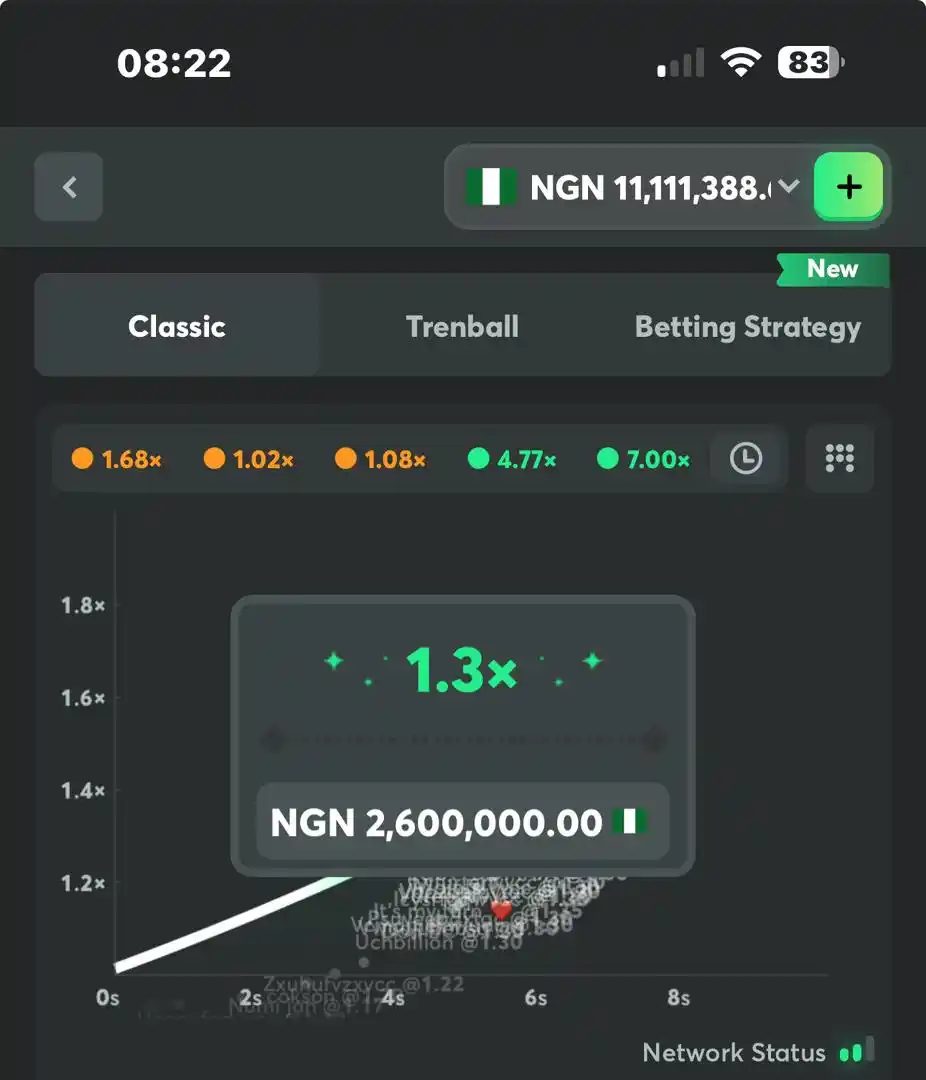Viewport: 926px width, 1080px height.
Task: Go back using the arrow button
Action: 69,187
